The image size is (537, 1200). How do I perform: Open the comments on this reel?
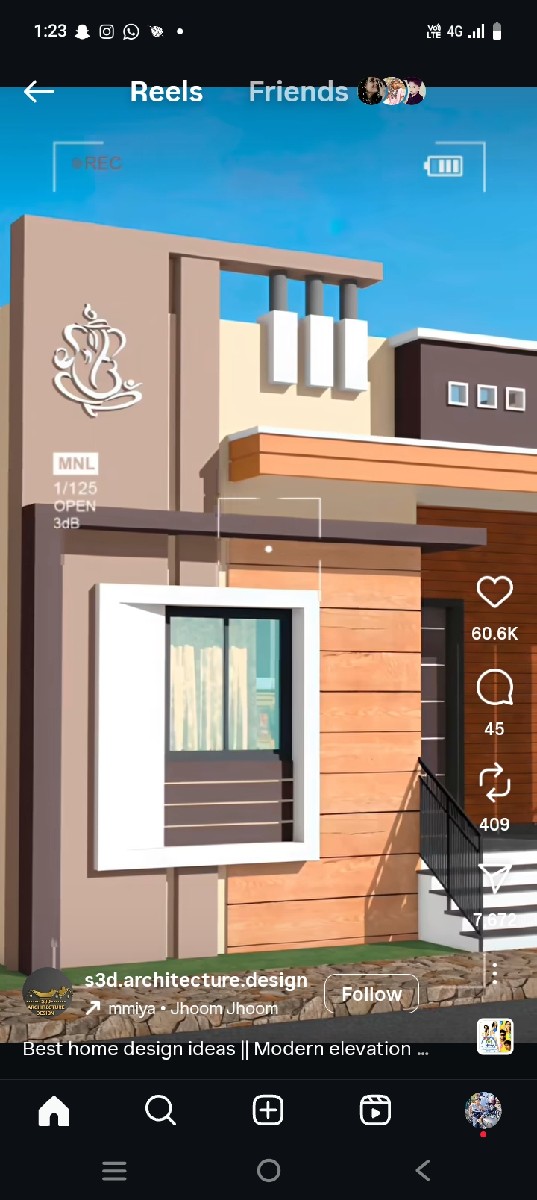494,688
